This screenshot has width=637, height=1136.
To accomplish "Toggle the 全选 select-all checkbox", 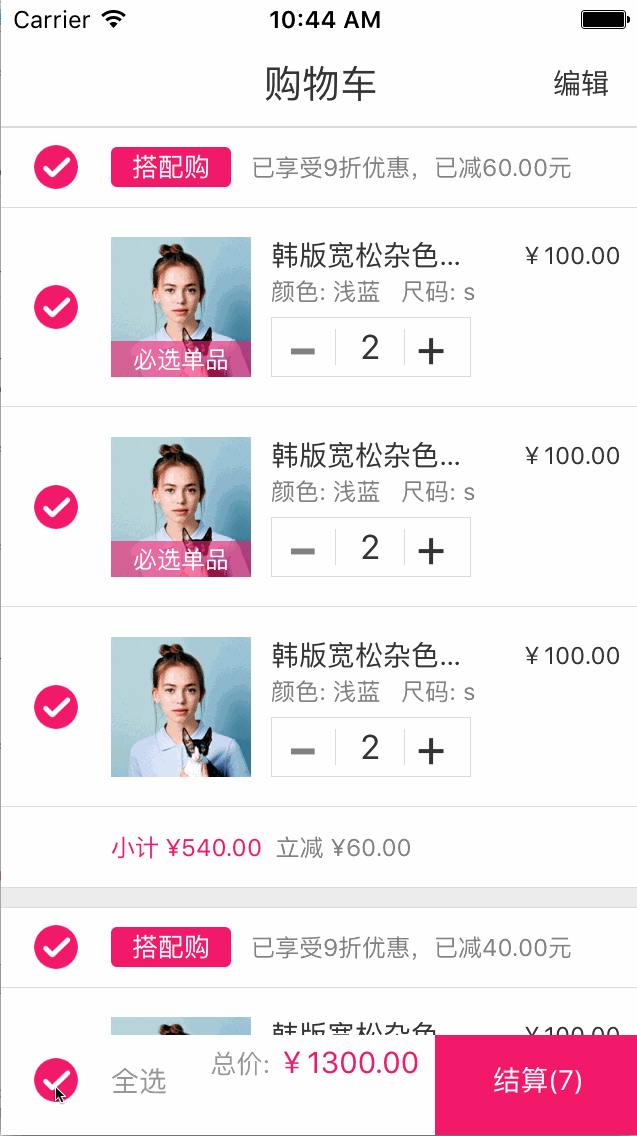I will (56, 1080).
